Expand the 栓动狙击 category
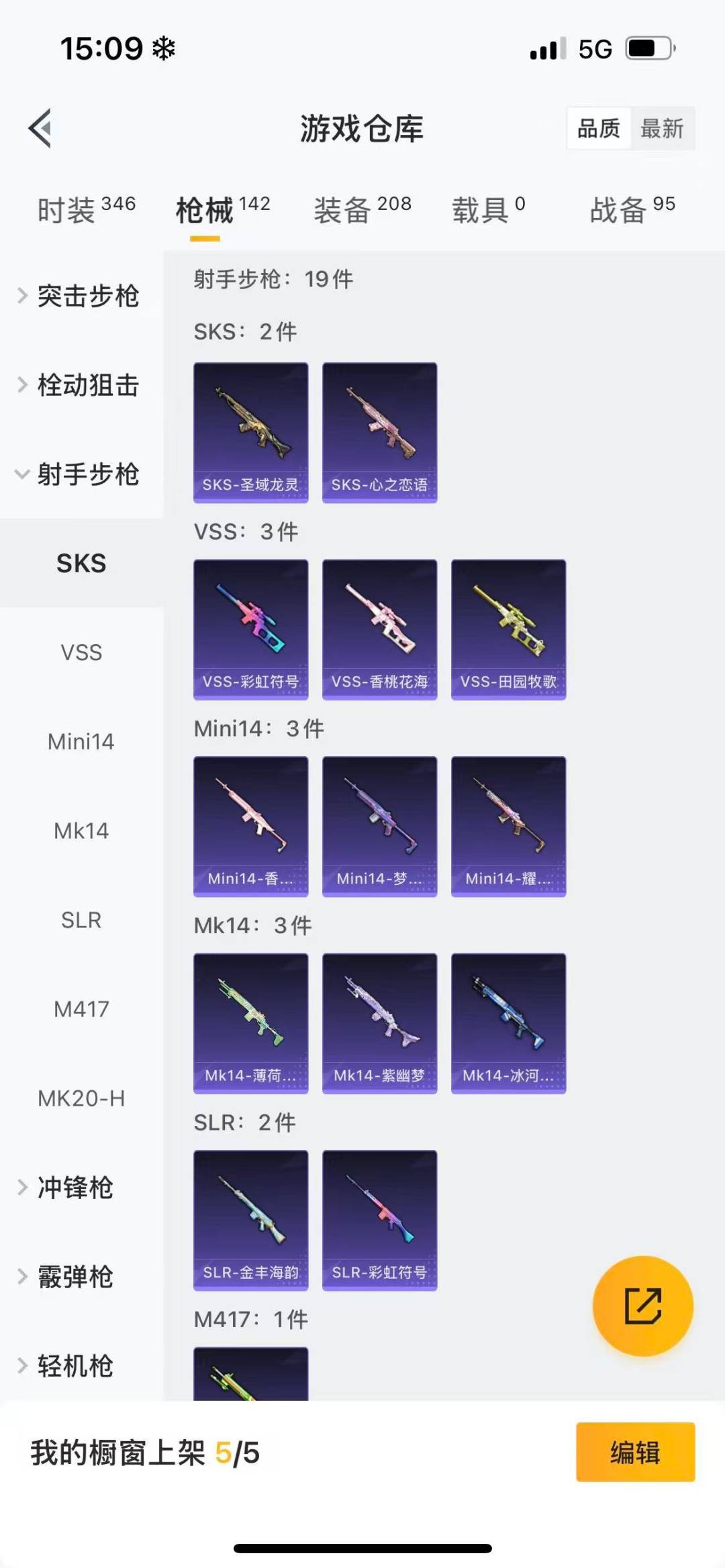The image size is (725, 1568). 82,385
